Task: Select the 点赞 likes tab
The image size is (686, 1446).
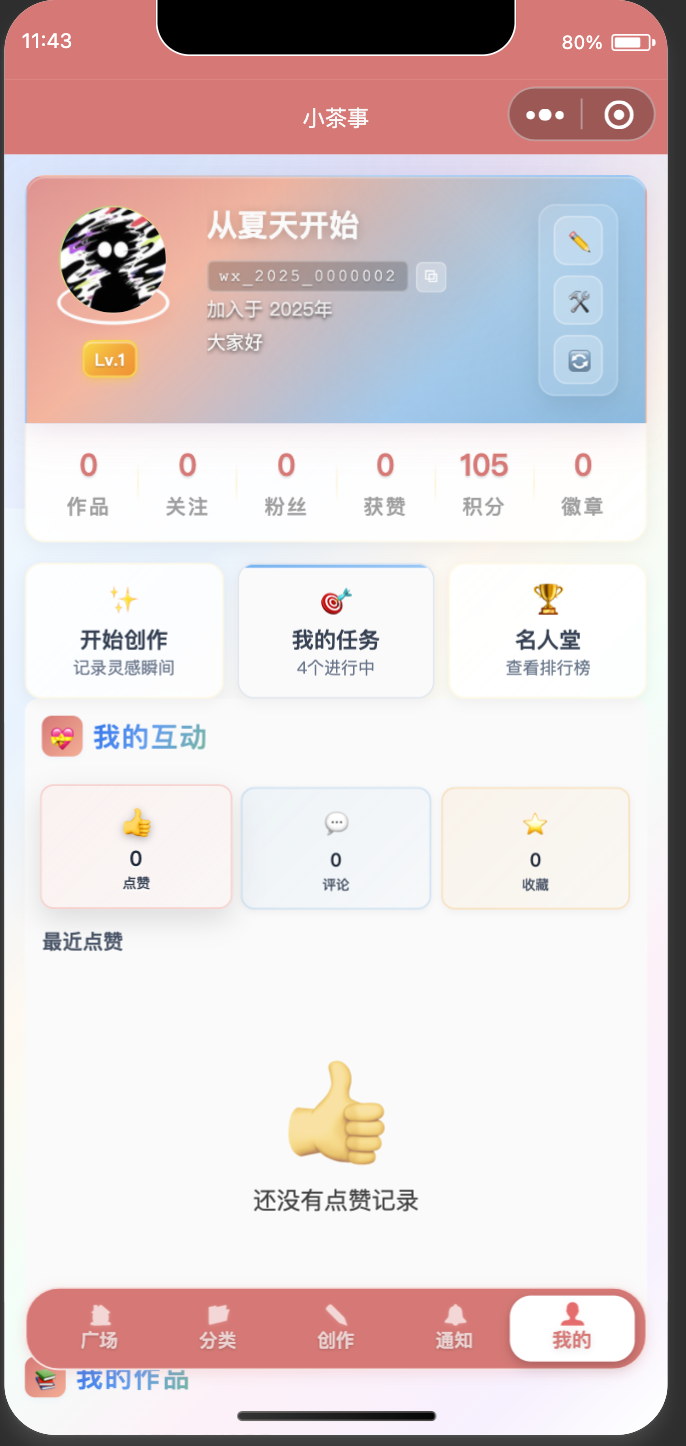Action: [136, 847]
